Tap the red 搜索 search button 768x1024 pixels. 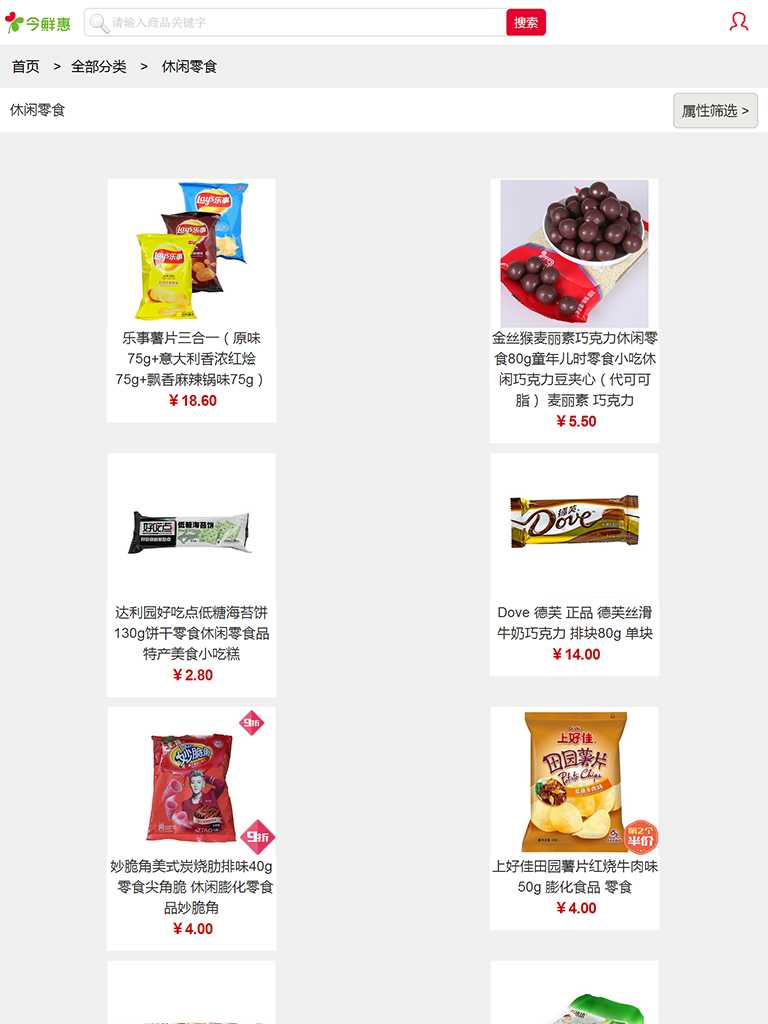click(x=526, y=22)
